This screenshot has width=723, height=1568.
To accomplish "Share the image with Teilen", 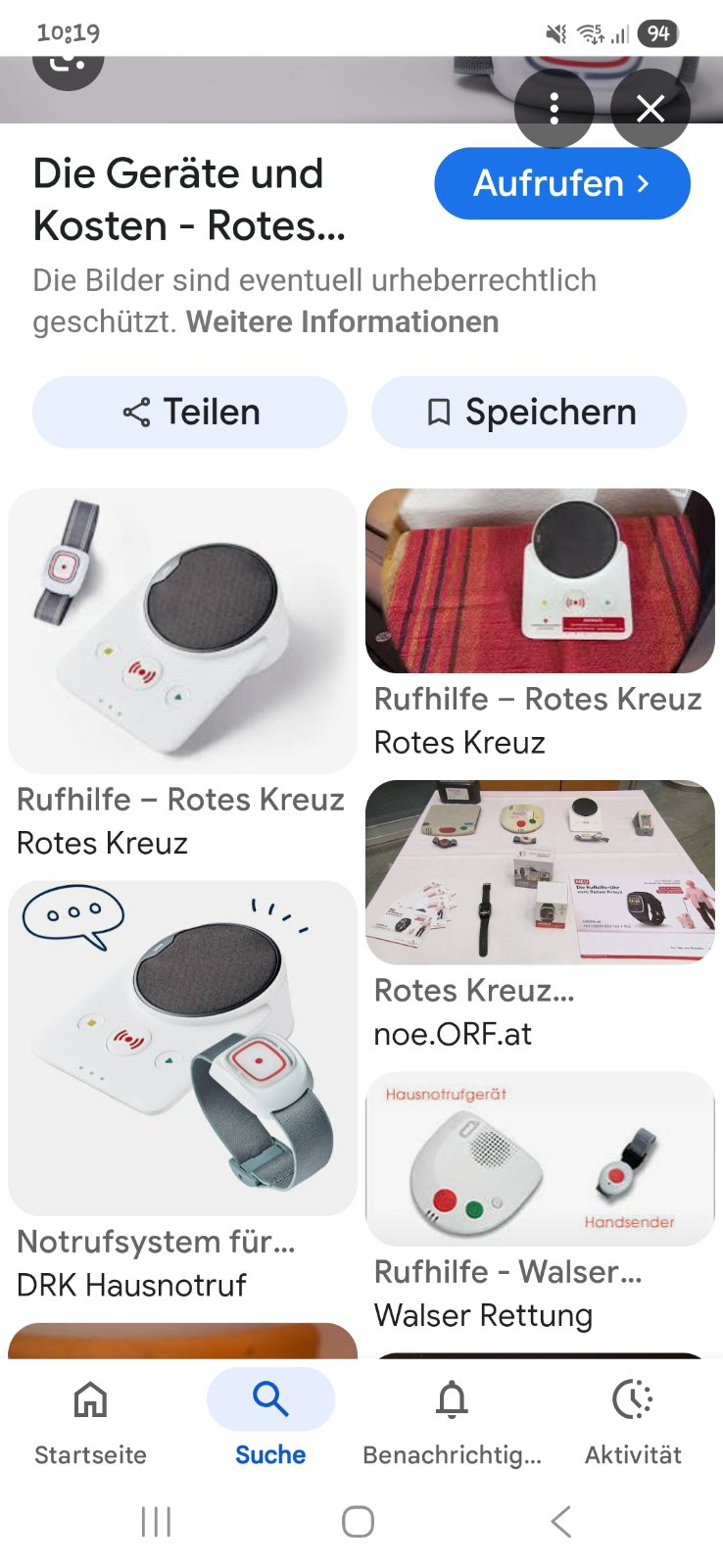I will pyautogui.click(x=190, y=412).
